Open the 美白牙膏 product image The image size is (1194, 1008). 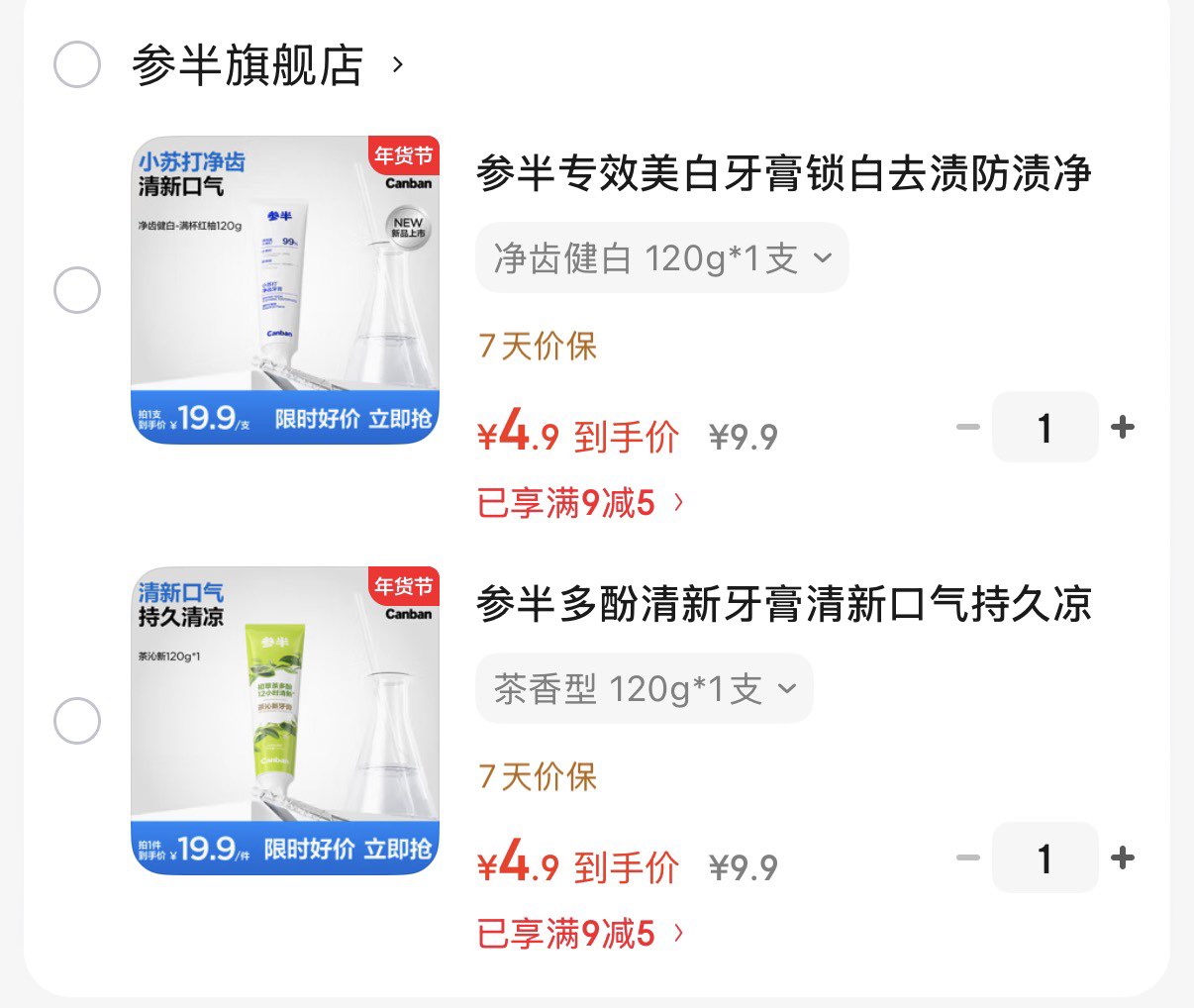point(285,290)
